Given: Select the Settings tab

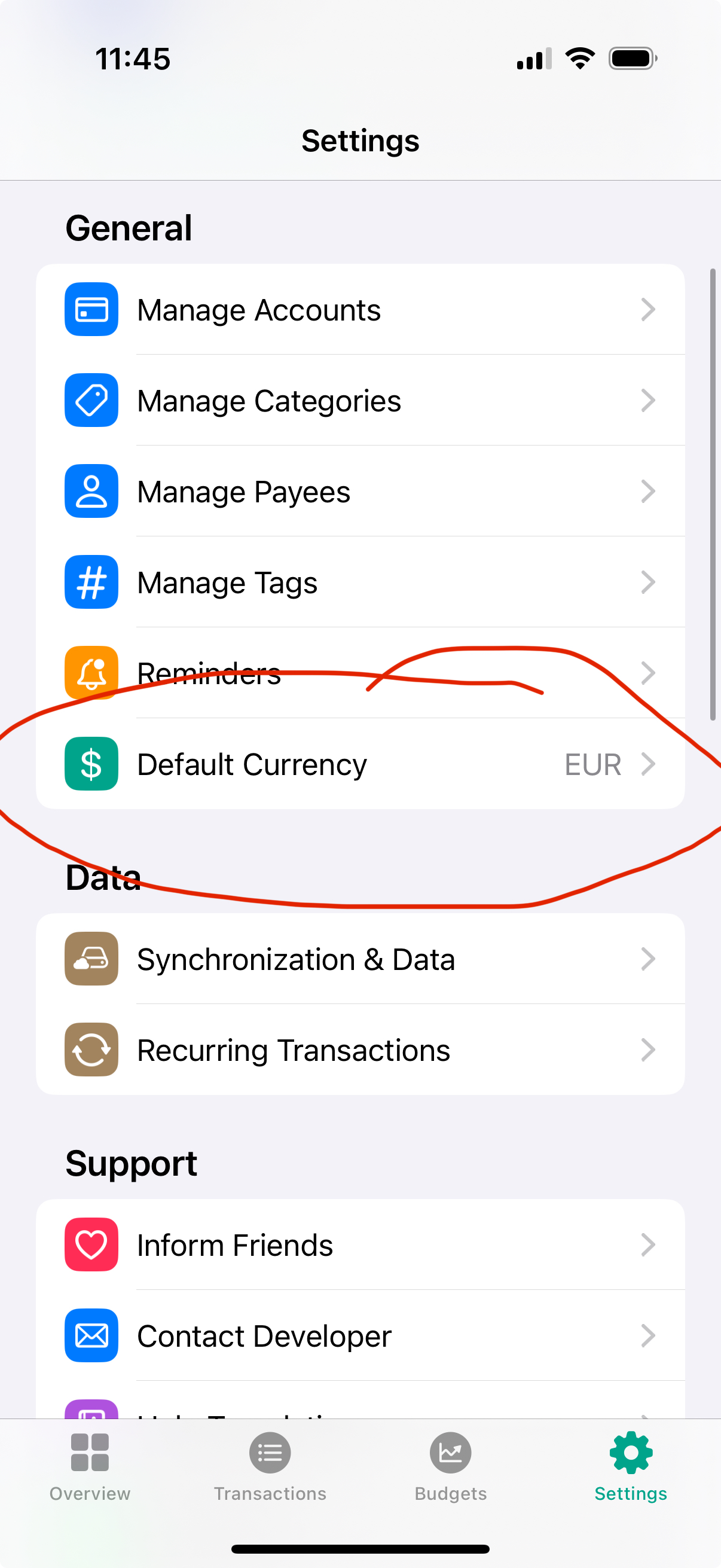Looking at the screenshot, I should coord(630,1467).
